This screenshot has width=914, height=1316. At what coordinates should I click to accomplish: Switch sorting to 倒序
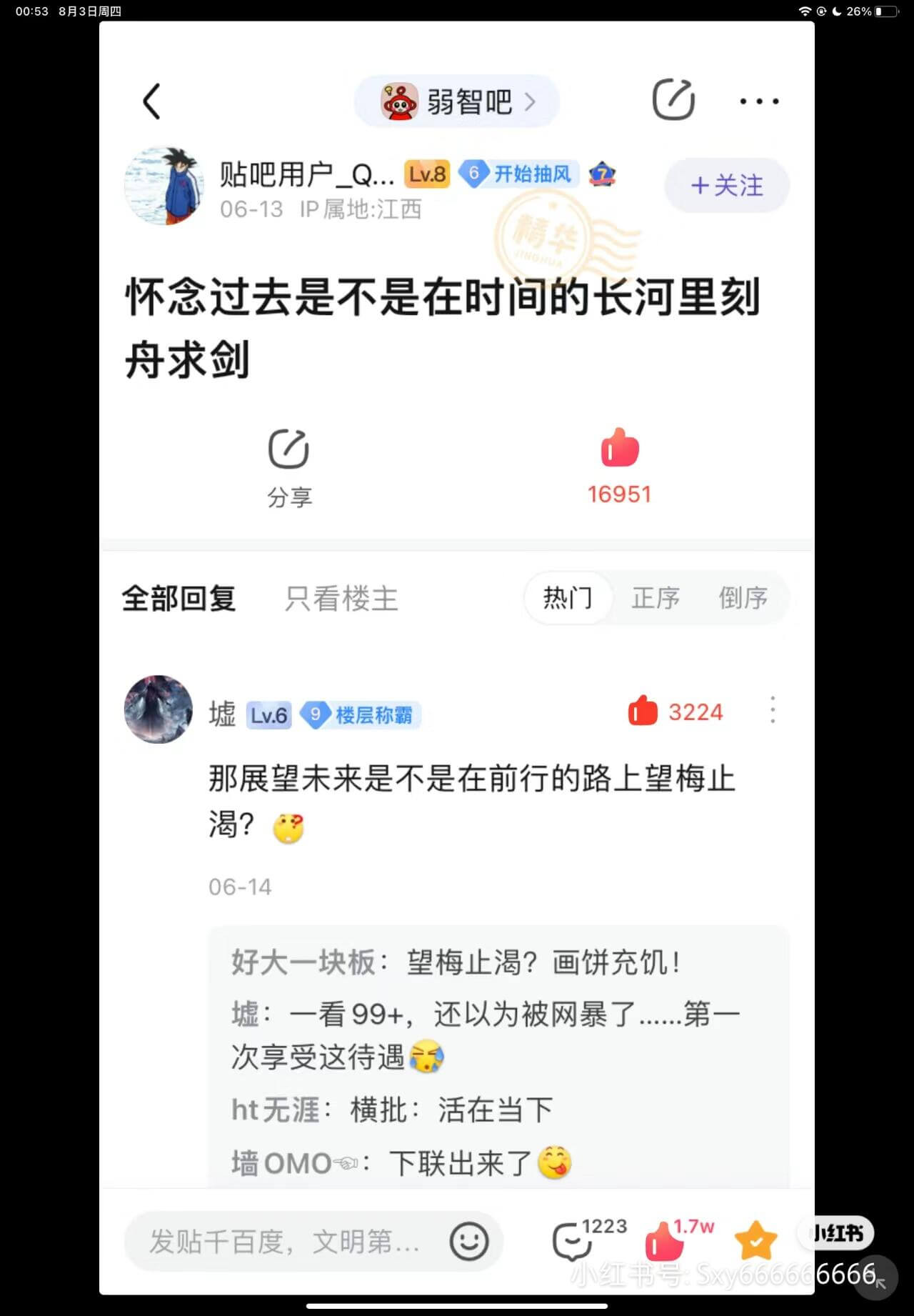[x=745, y=599]
